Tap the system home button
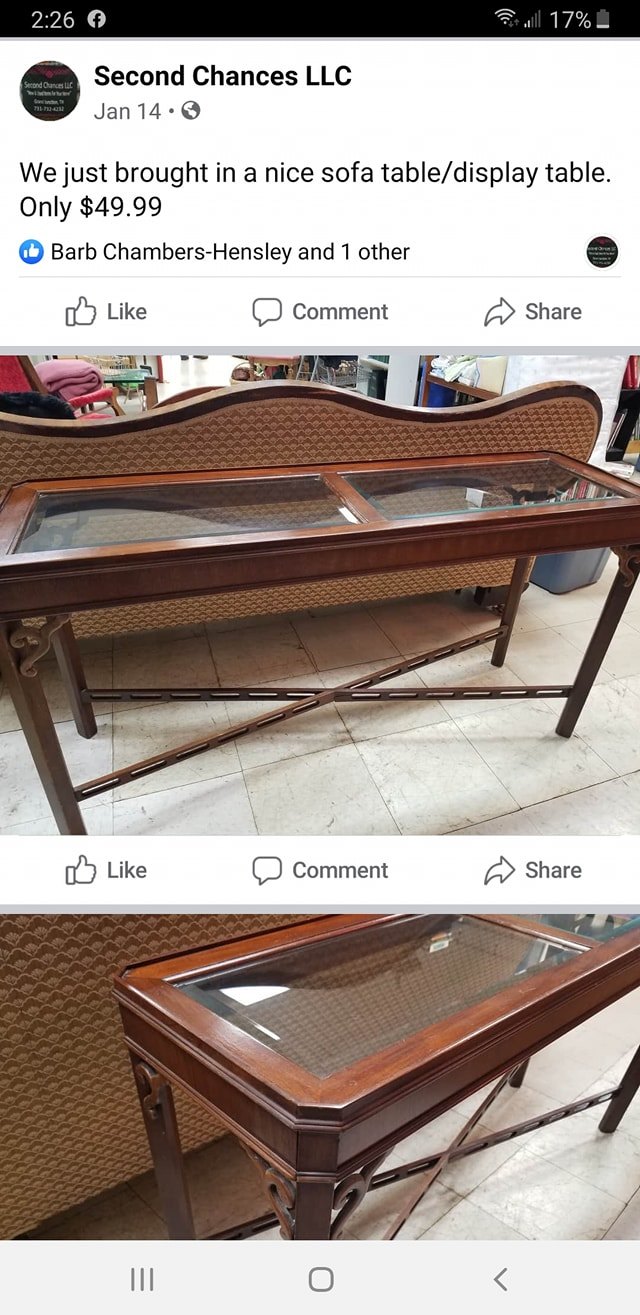The image size is (640, 1315). 320,1278
